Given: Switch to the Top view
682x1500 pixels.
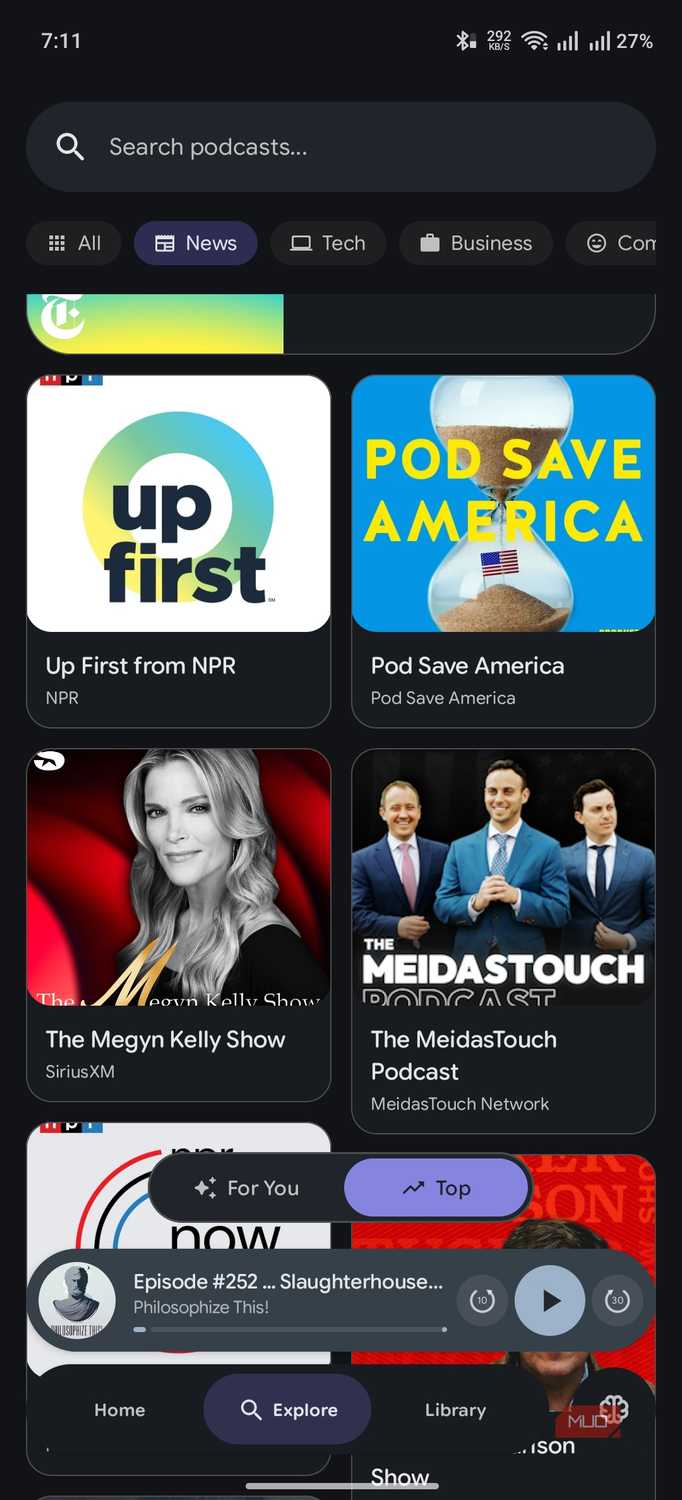Looking at the screenshot, I should [x=436, y=1188].
